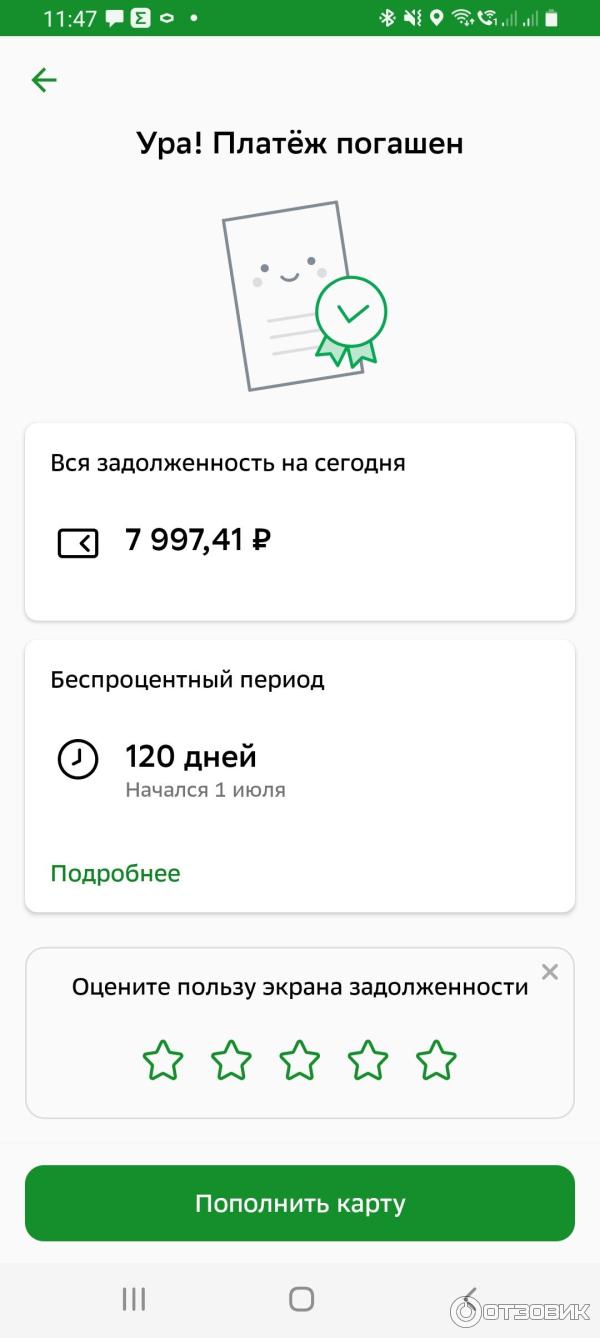
Task: Rate the screen with one star
Action: point(163,1060)
